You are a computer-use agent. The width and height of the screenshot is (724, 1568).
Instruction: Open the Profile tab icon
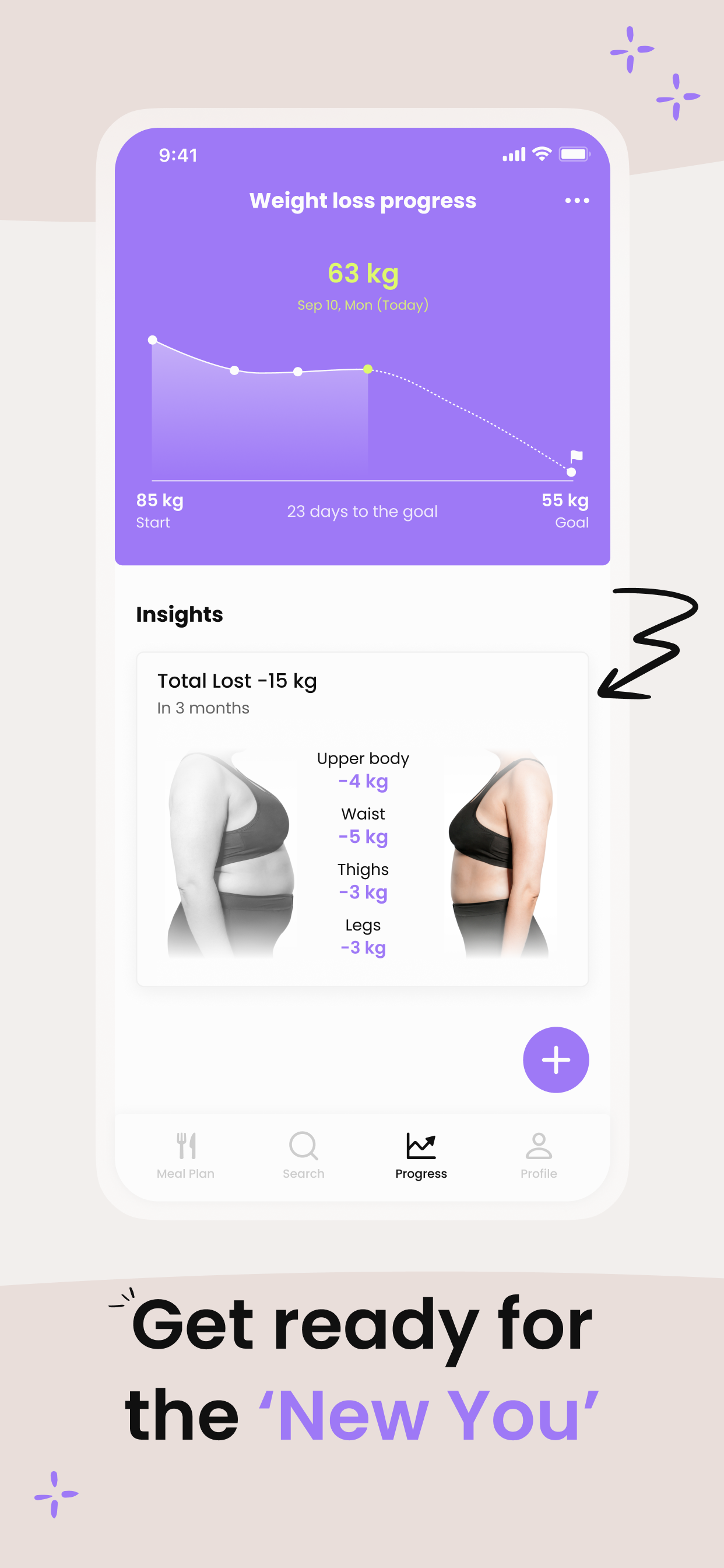click(x=539, y=1147)
